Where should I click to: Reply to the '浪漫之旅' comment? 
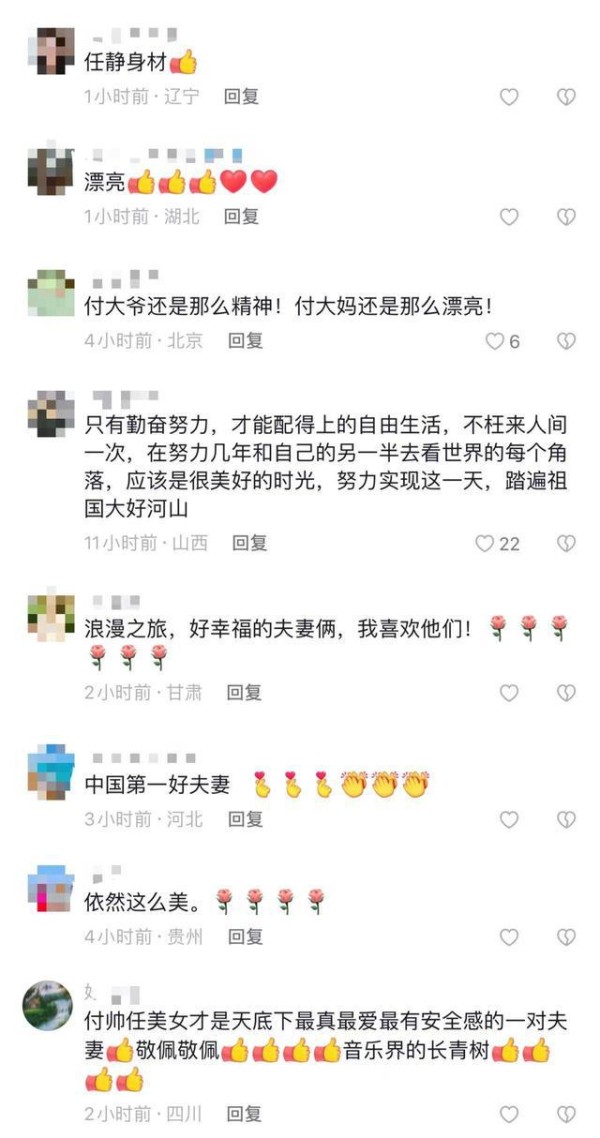(x=244, y=693)
